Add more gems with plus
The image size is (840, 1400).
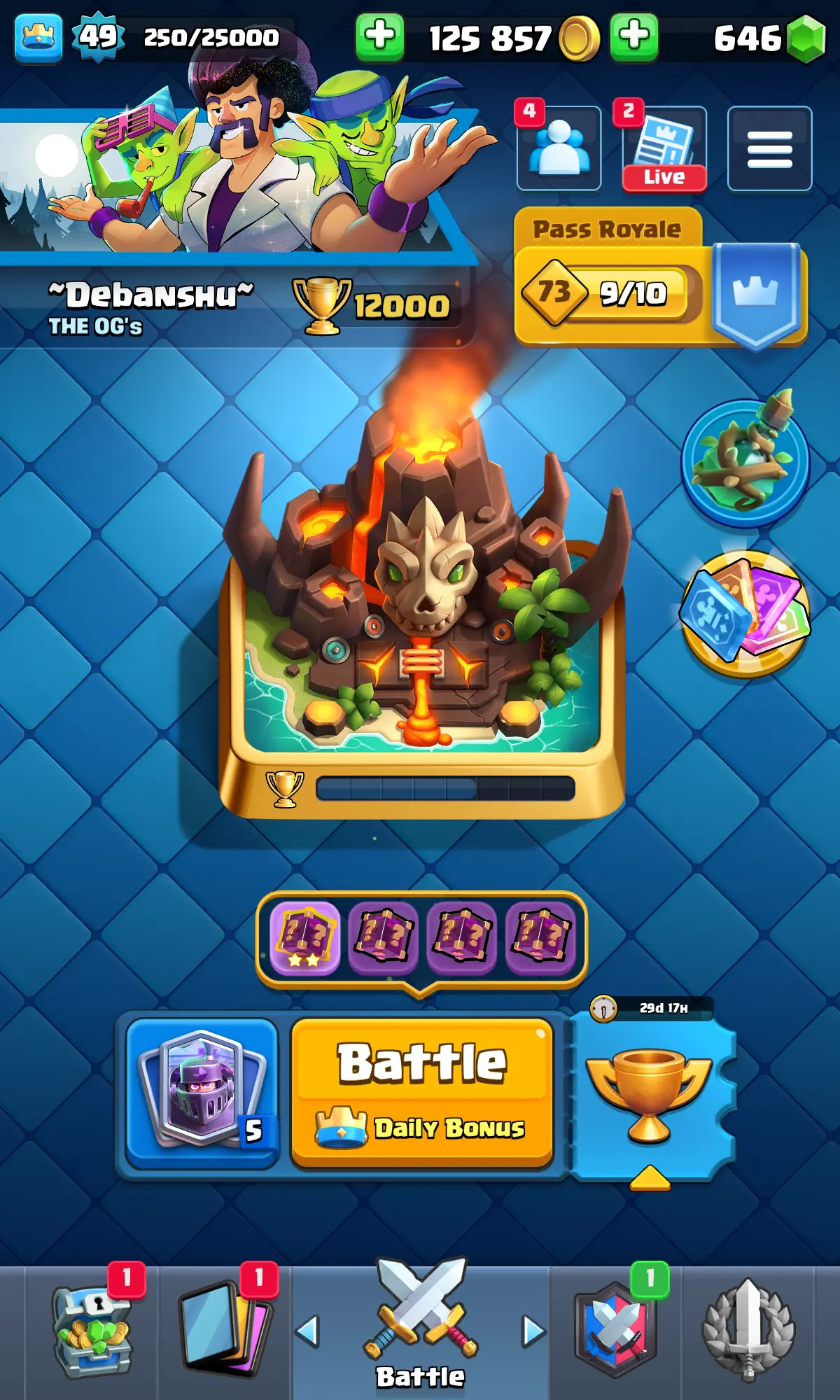634,36
